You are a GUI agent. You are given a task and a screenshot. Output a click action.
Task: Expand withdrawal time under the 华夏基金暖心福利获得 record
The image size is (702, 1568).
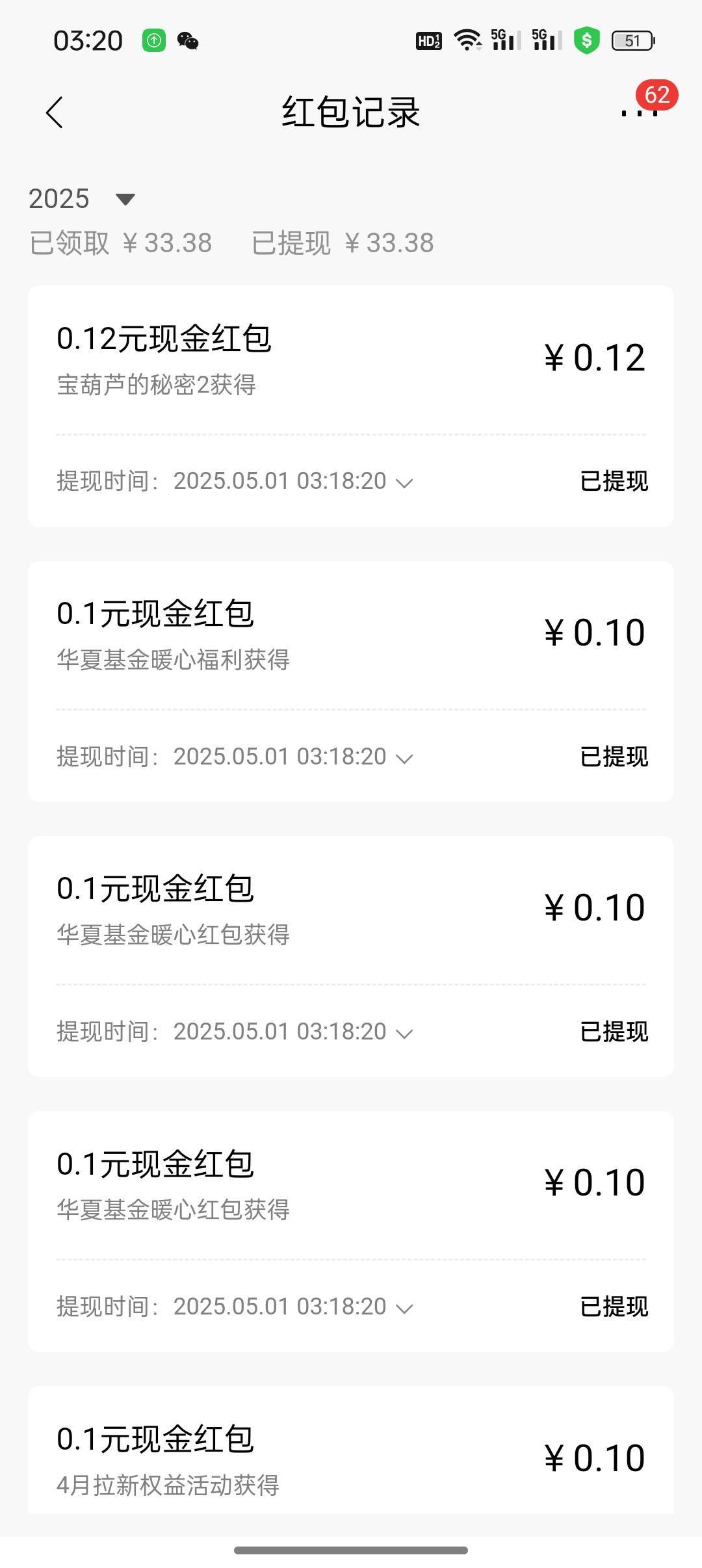click(404, 758)
